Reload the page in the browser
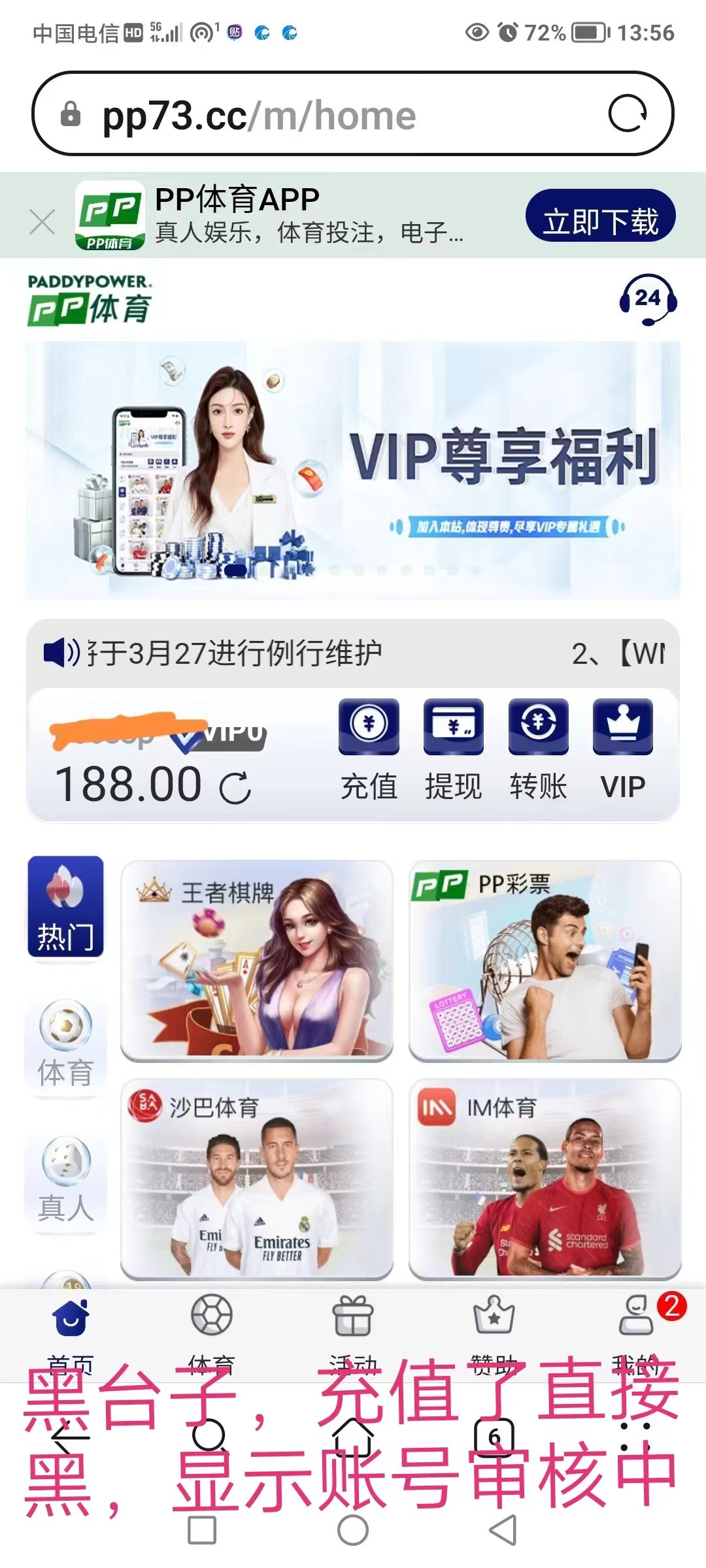The width and height of the screenshot is (706, 1568). [628, 114]
